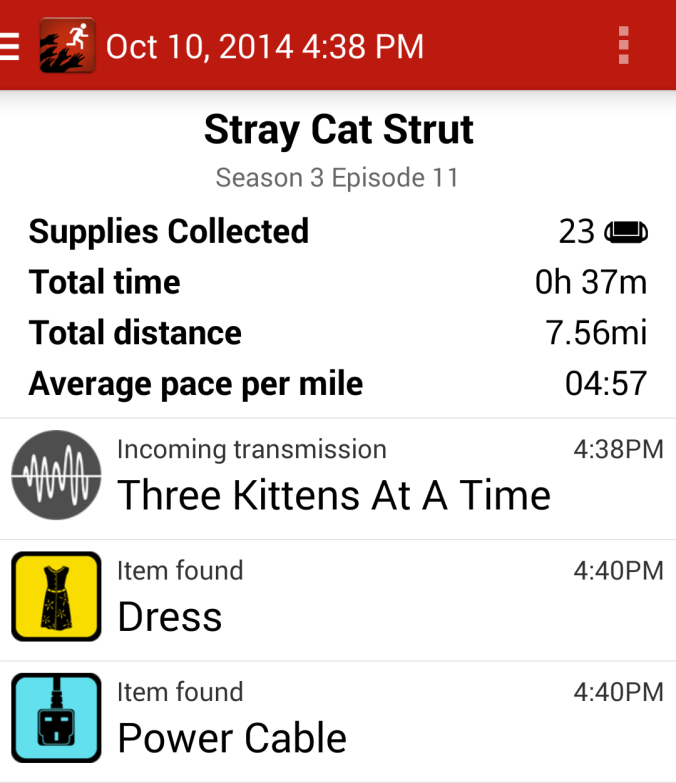This screenshot has width=676, height=783.
Task: Open the overflow menu
Action: [623, 46]
